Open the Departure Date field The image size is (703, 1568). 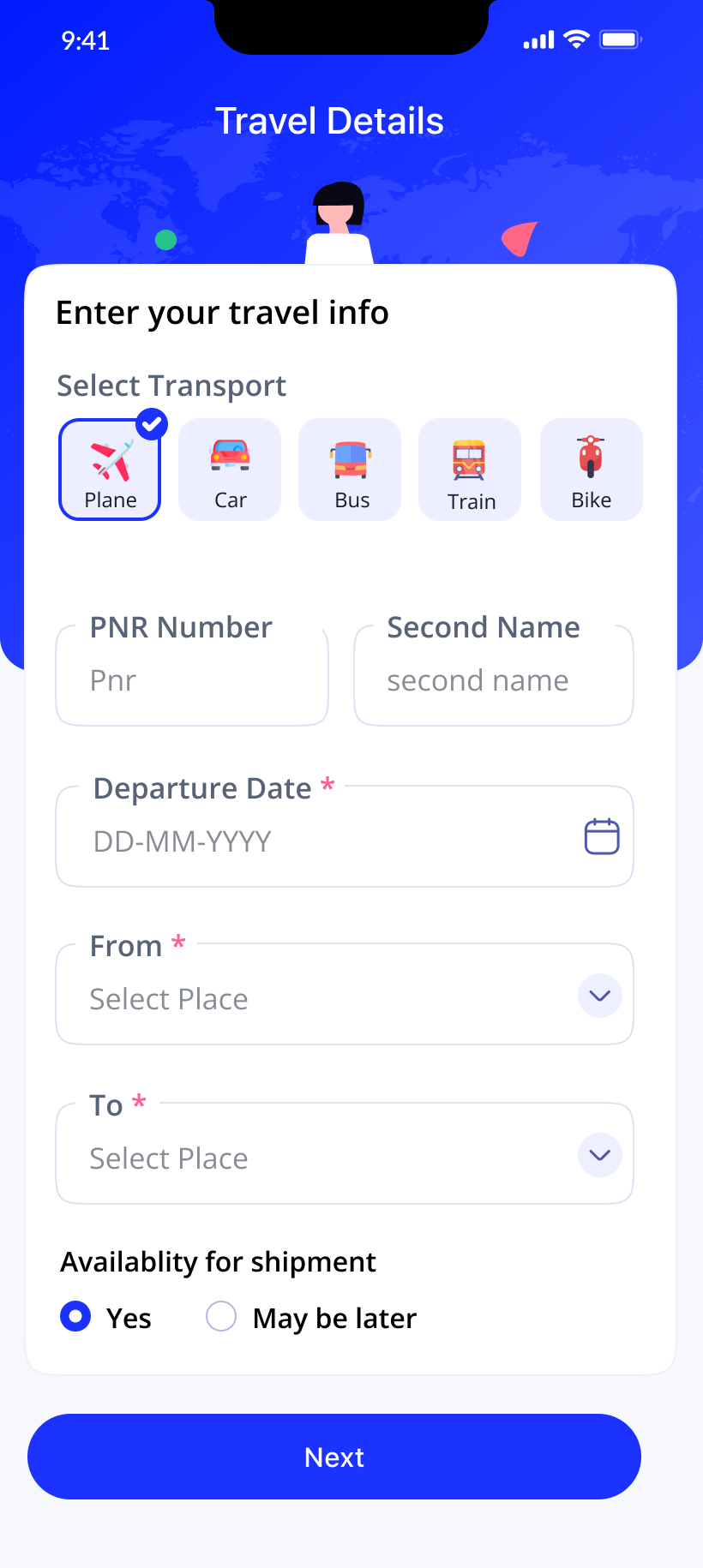pyautogui.click(x=326, y=841)
